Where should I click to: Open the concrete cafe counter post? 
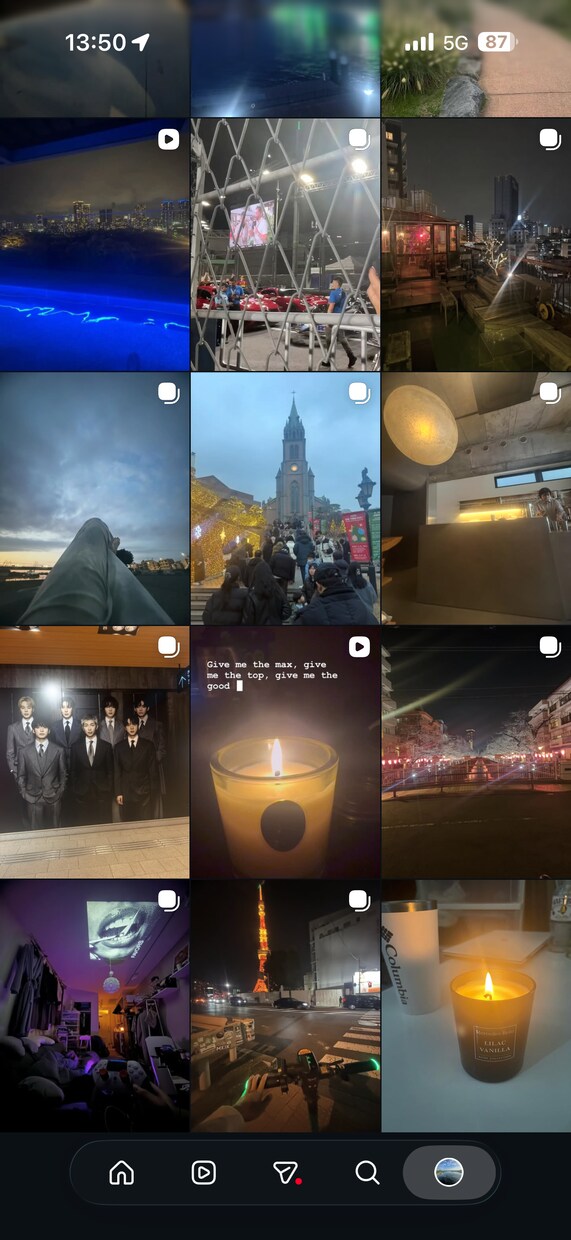pos(476,499)
